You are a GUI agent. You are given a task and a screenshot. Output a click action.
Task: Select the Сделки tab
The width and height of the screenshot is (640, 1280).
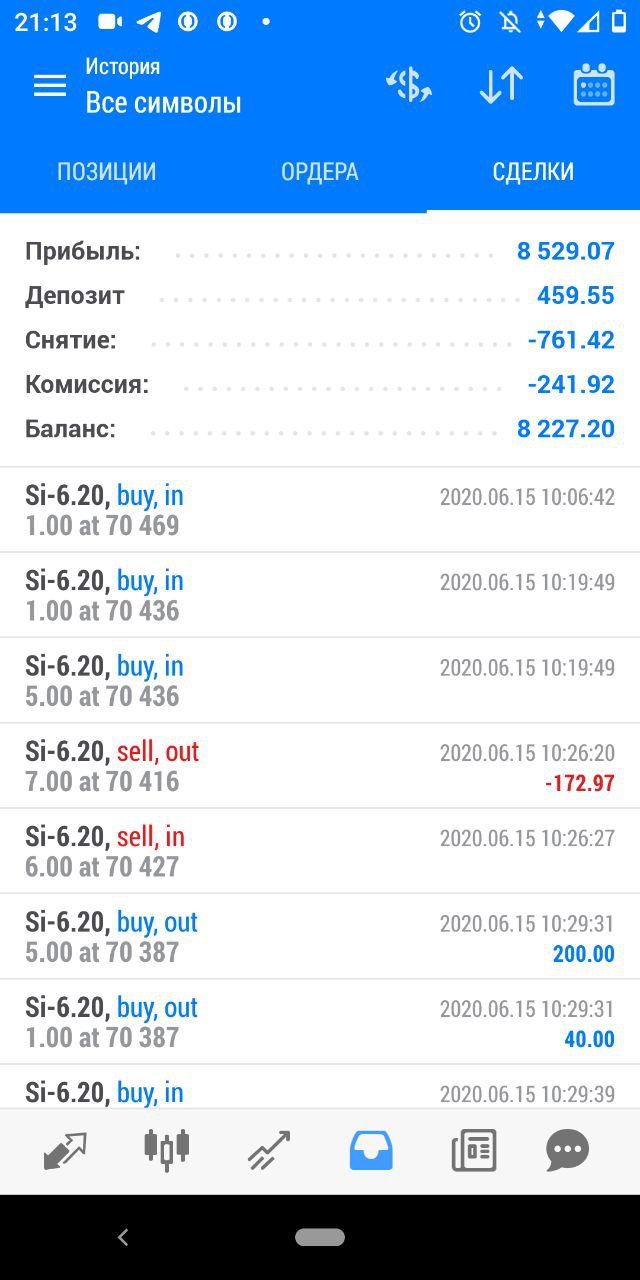click(533, 172)
